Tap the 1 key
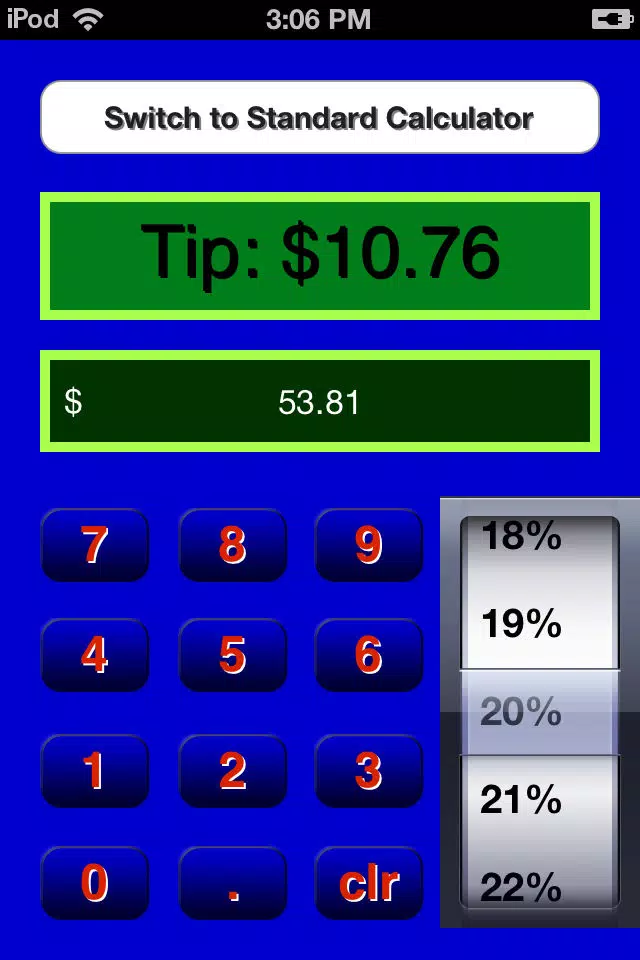 95,771
